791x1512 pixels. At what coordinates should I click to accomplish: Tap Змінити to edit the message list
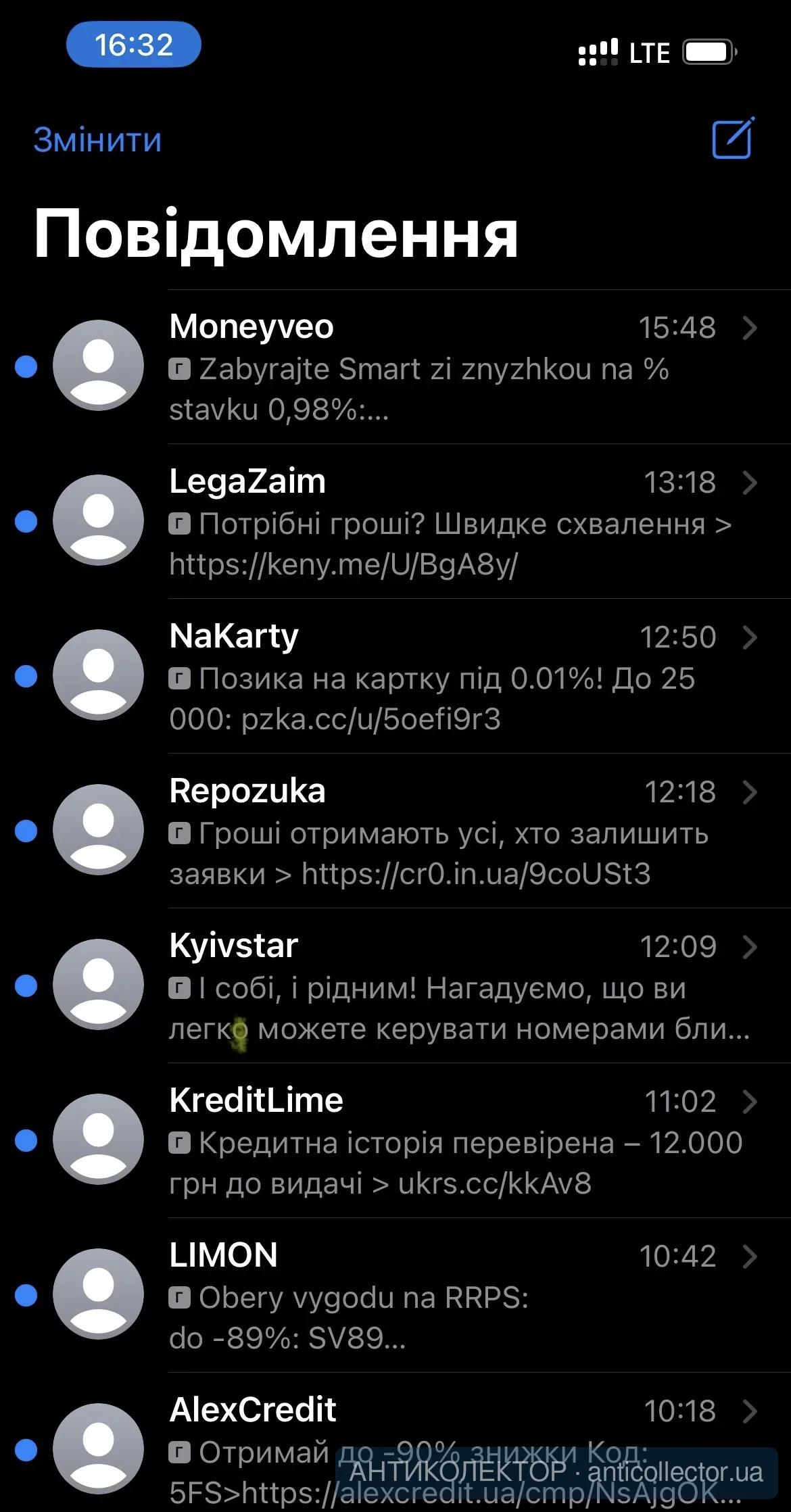97,140
